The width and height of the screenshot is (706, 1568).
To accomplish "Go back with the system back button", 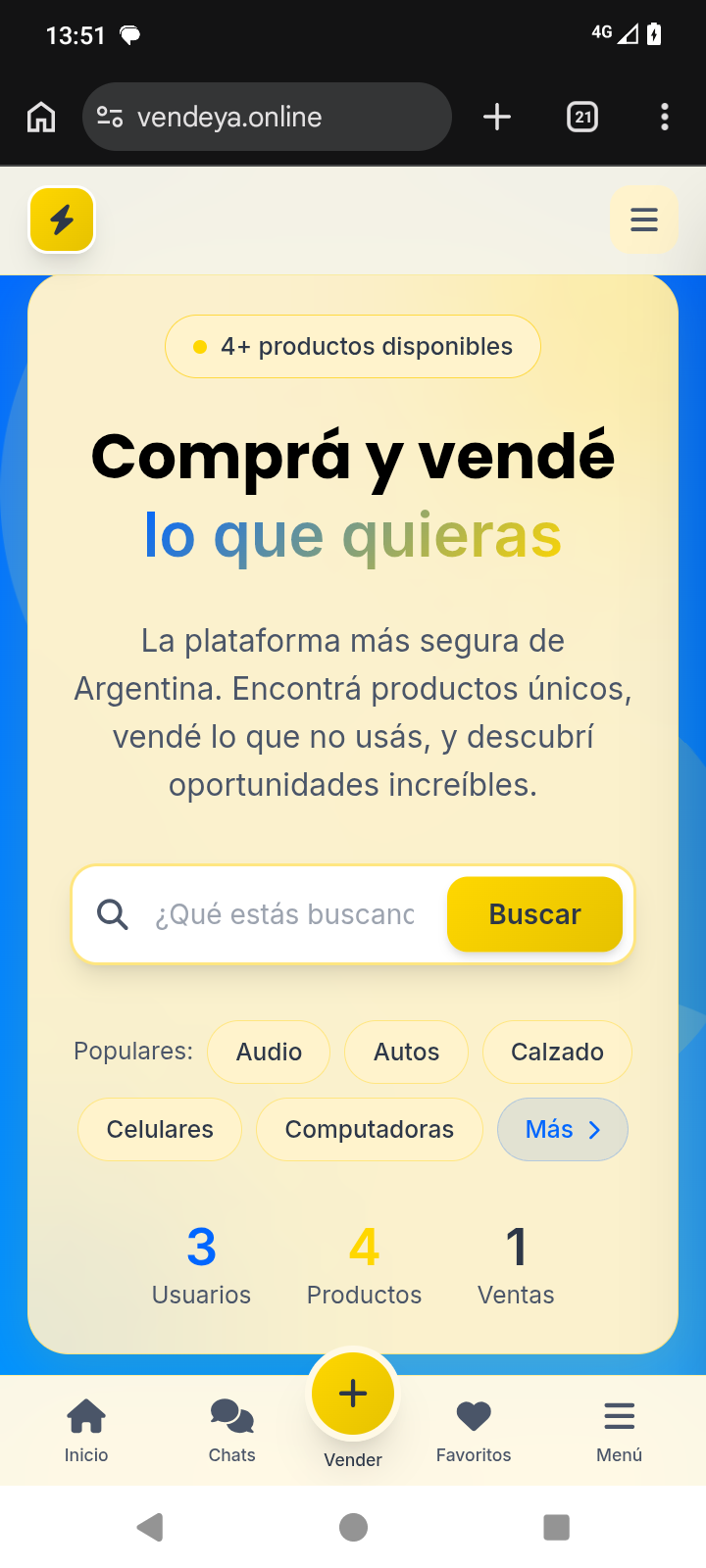I will point(150,1527).
